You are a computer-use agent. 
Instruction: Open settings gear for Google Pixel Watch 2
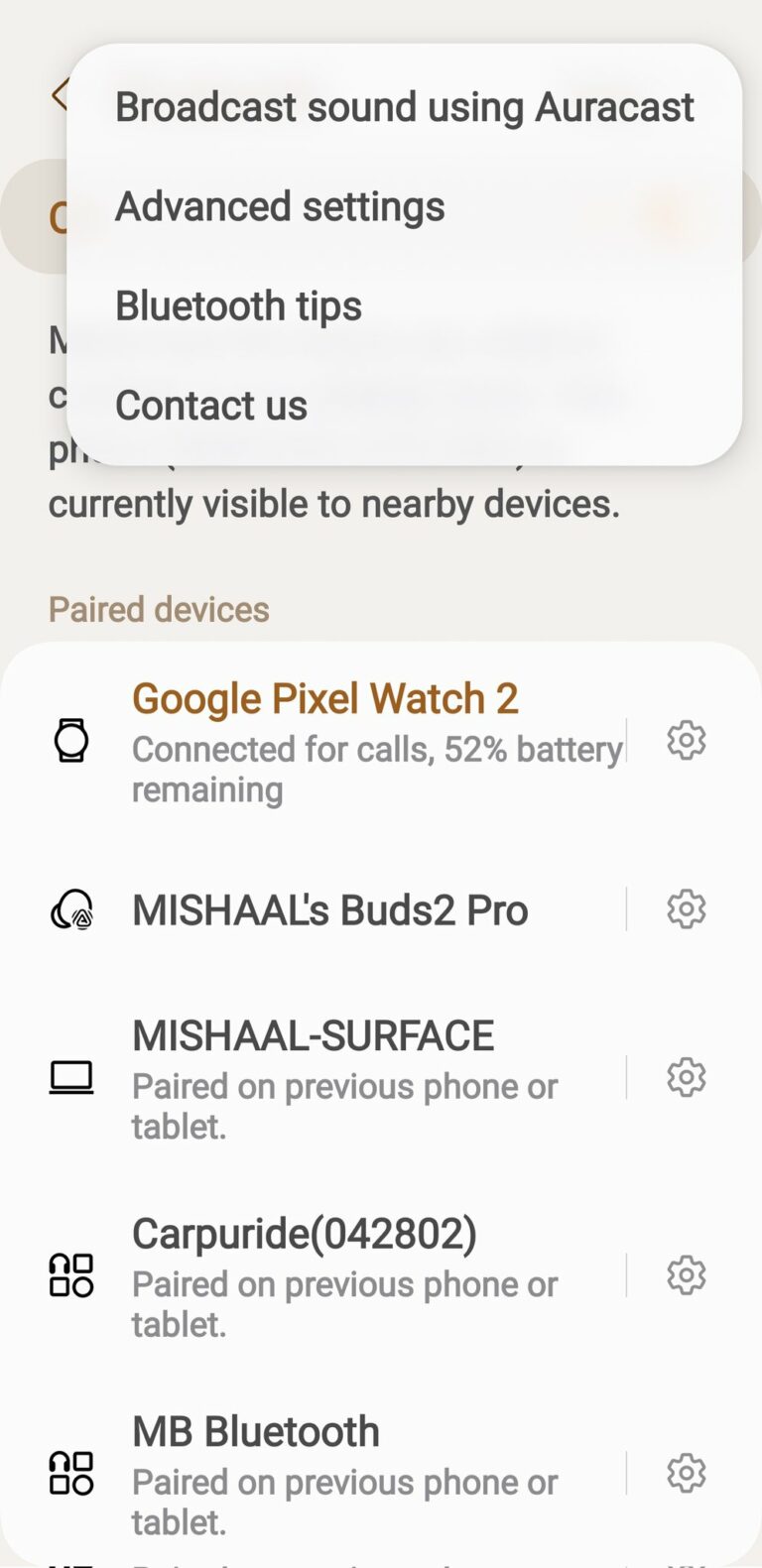pyautogui.click(x=686, y=739)
